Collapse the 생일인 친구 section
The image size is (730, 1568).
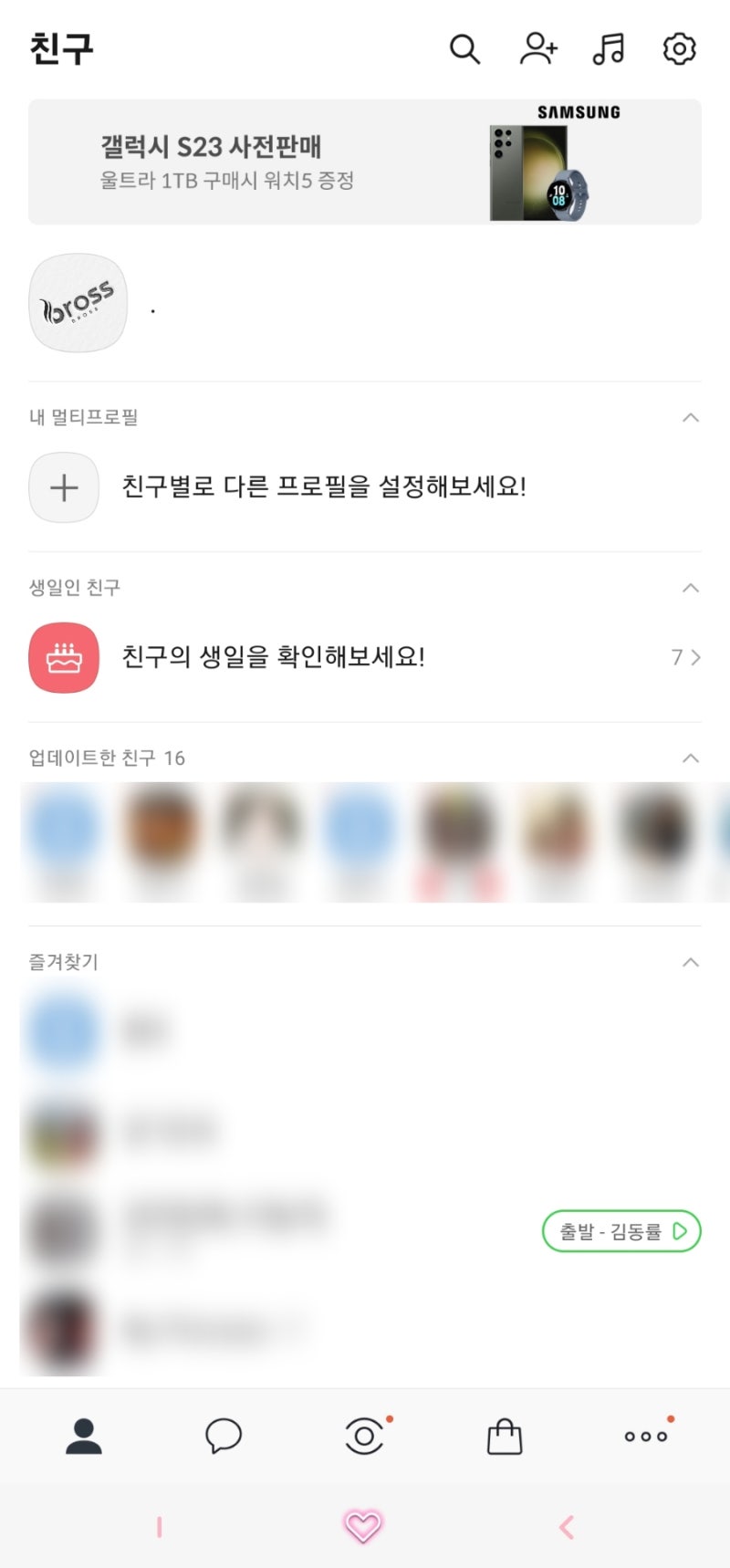coord(691,587)
